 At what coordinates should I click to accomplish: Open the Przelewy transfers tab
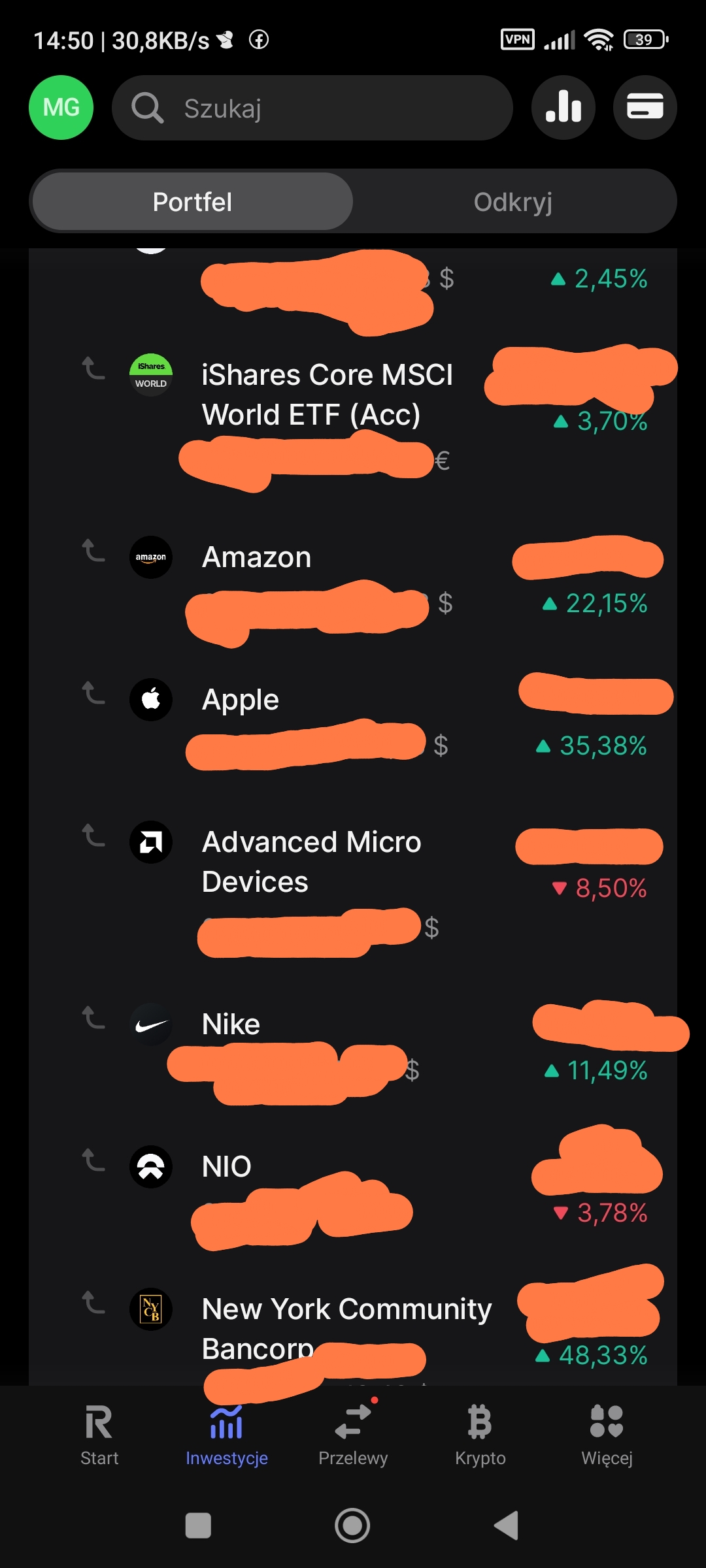pyautogui.click(x=353, y=1435)
